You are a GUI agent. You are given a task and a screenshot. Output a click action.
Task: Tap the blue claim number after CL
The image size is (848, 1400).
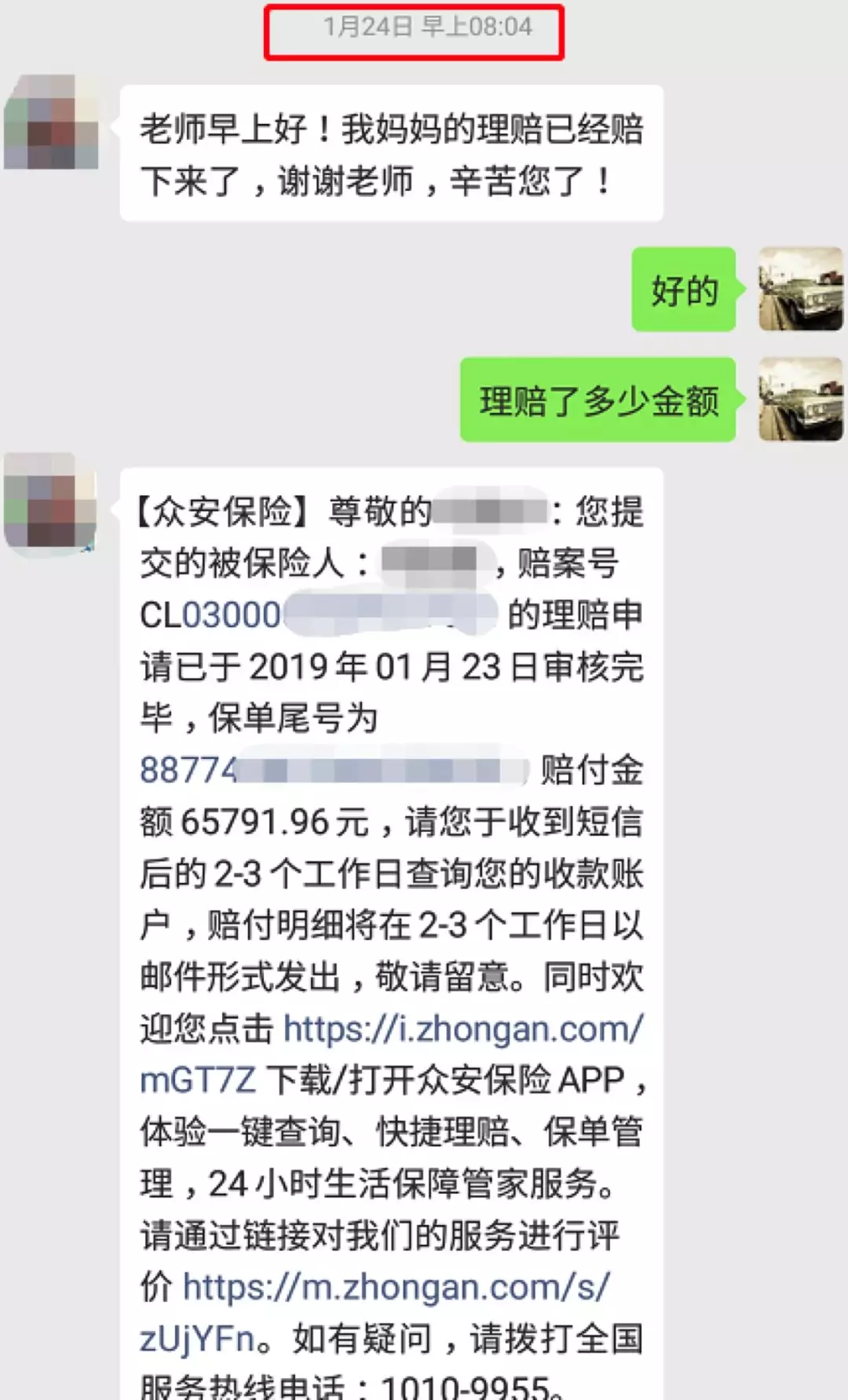(231, 615)
